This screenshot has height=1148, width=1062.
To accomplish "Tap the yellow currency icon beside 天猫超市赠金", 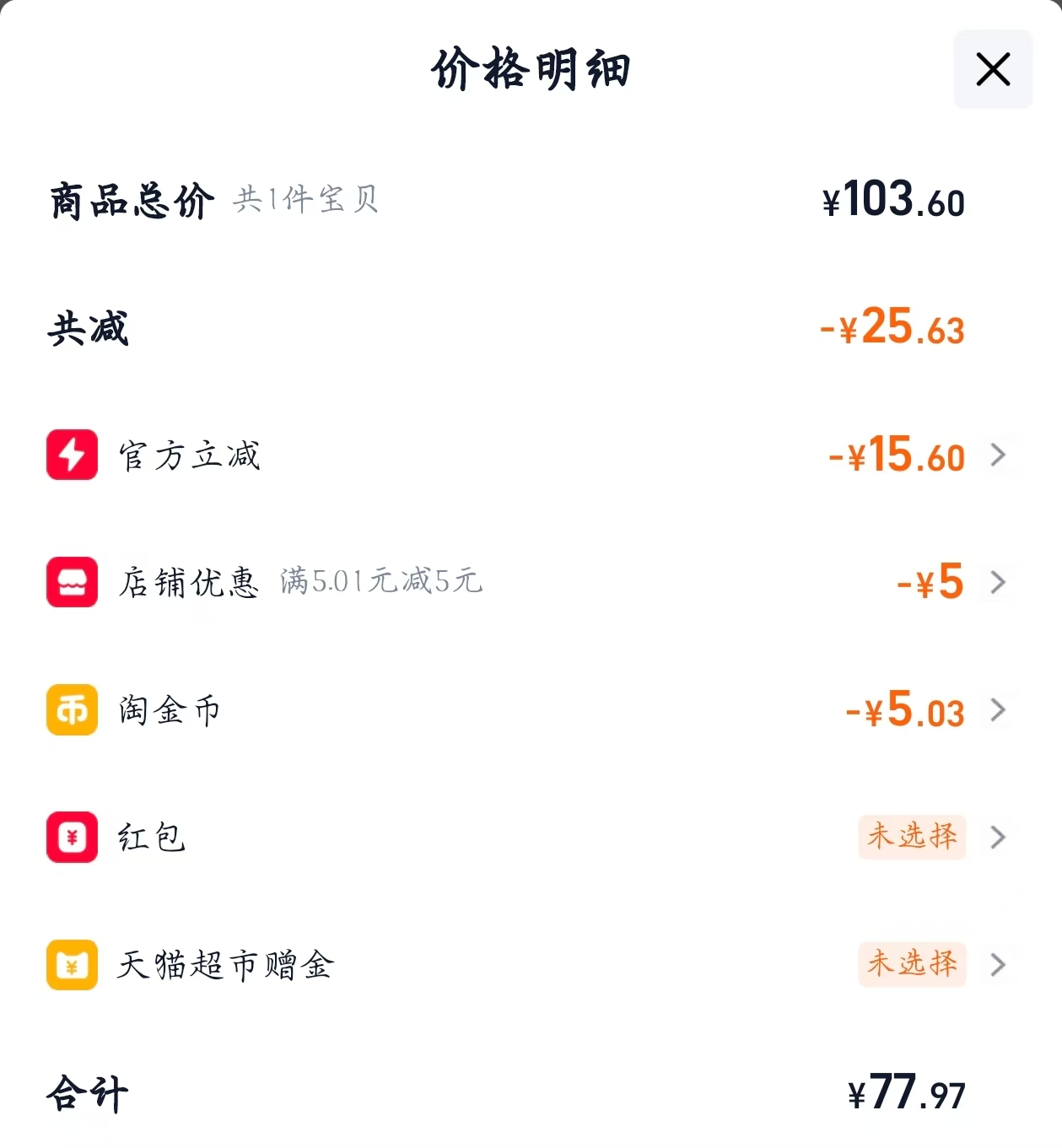I will point(72,965).
